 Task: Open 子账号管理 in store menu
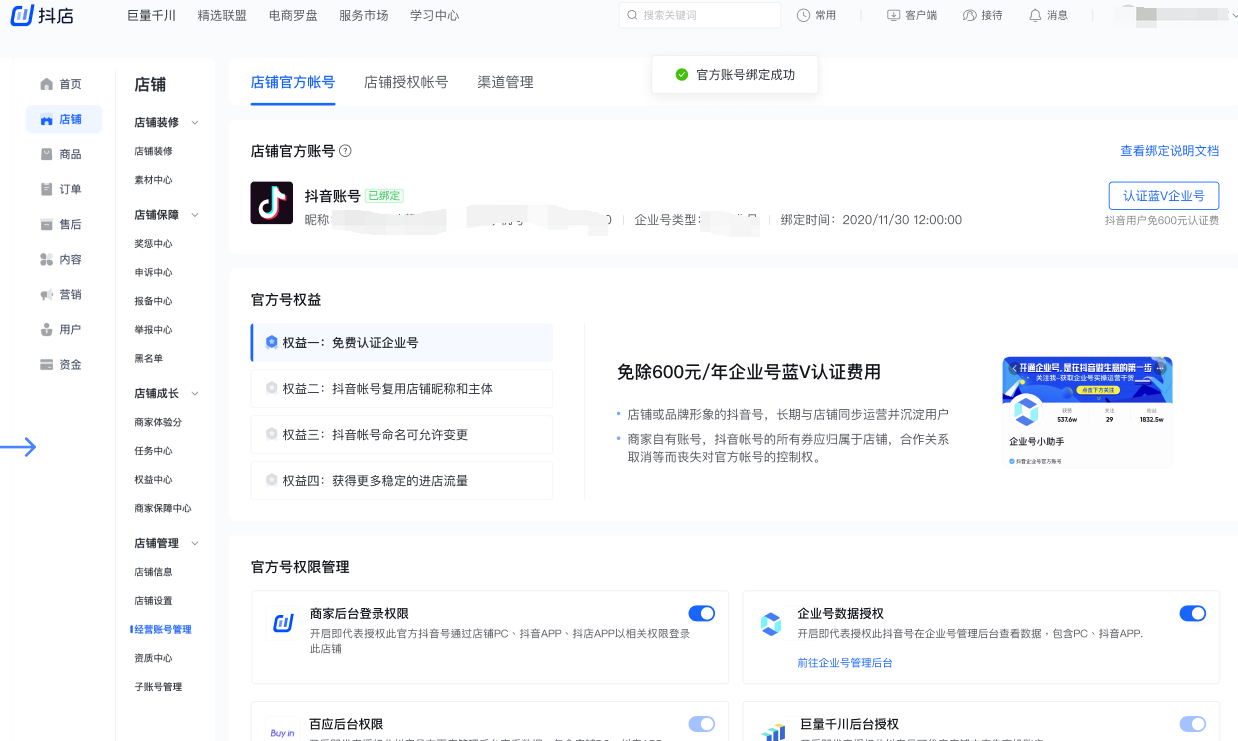click(158, 687)
